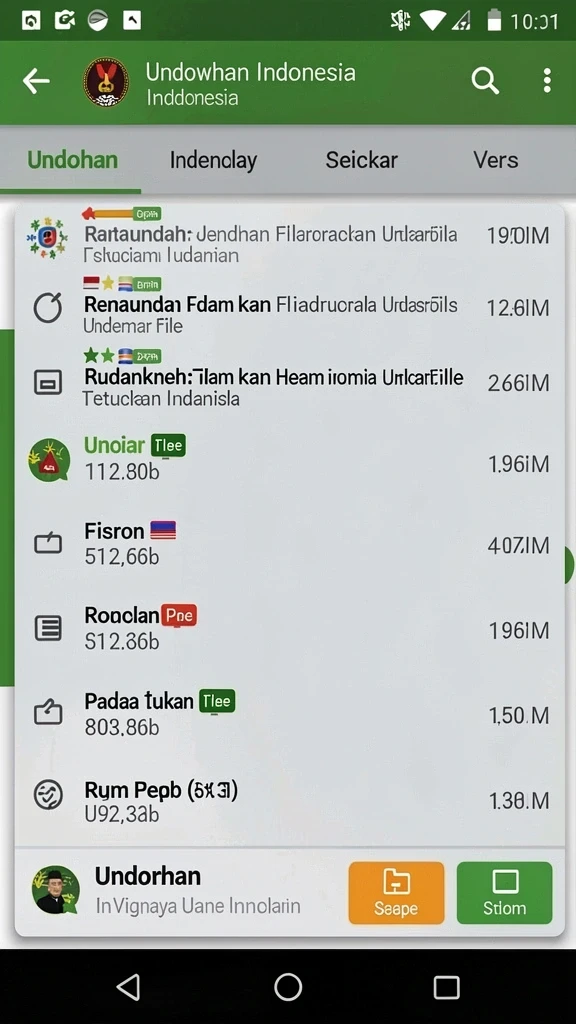Open the search magnifier icon
This screenshot has width=576, height=1024.
(485, 82)
